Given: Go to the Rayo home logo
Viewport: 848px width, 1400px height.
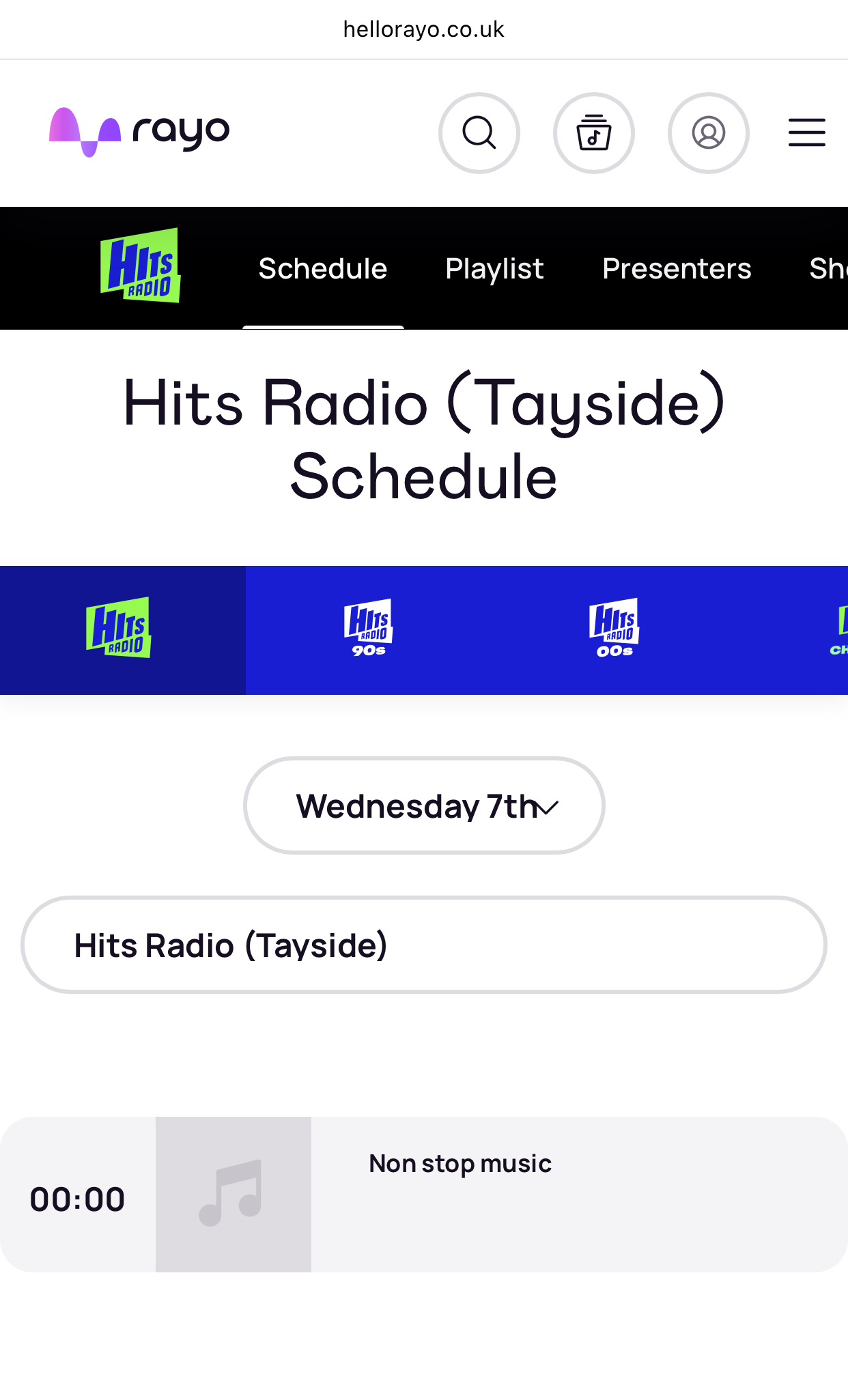Looking at the screenshot, I should pos(139,132).
